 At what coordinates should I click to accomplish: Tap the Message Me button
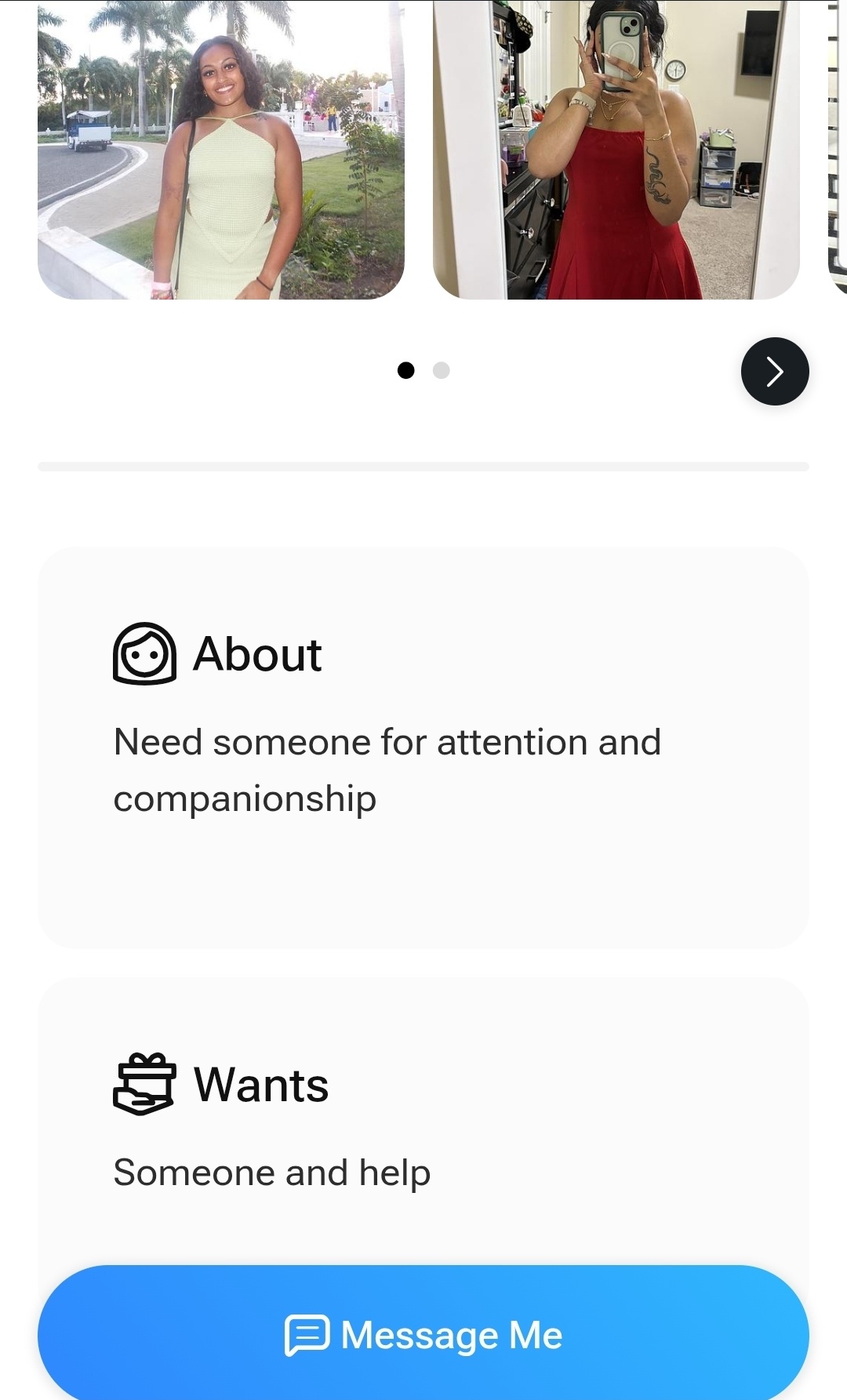click(x=423, y=1334)
